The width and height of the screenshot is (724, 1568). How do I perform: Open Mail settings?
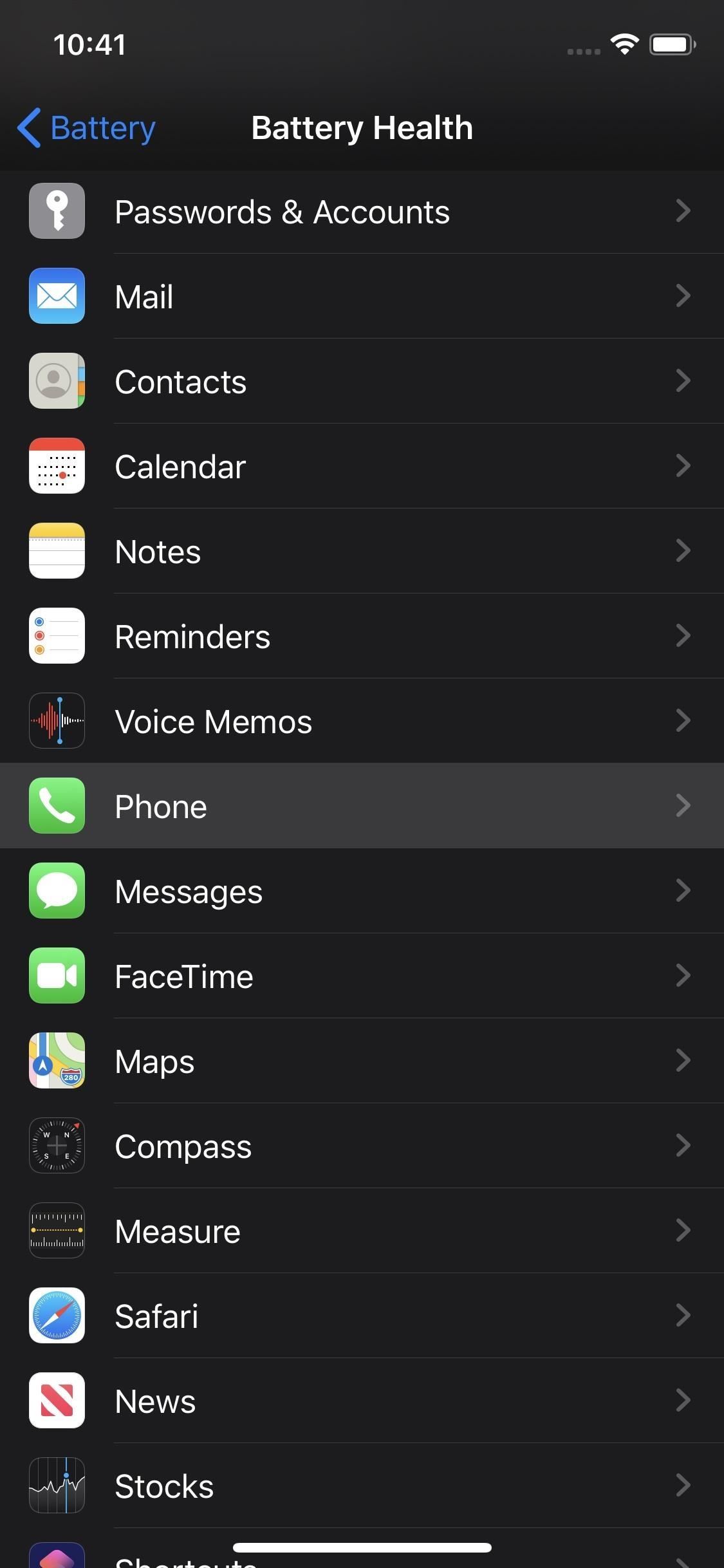click(x=362, y=297)
